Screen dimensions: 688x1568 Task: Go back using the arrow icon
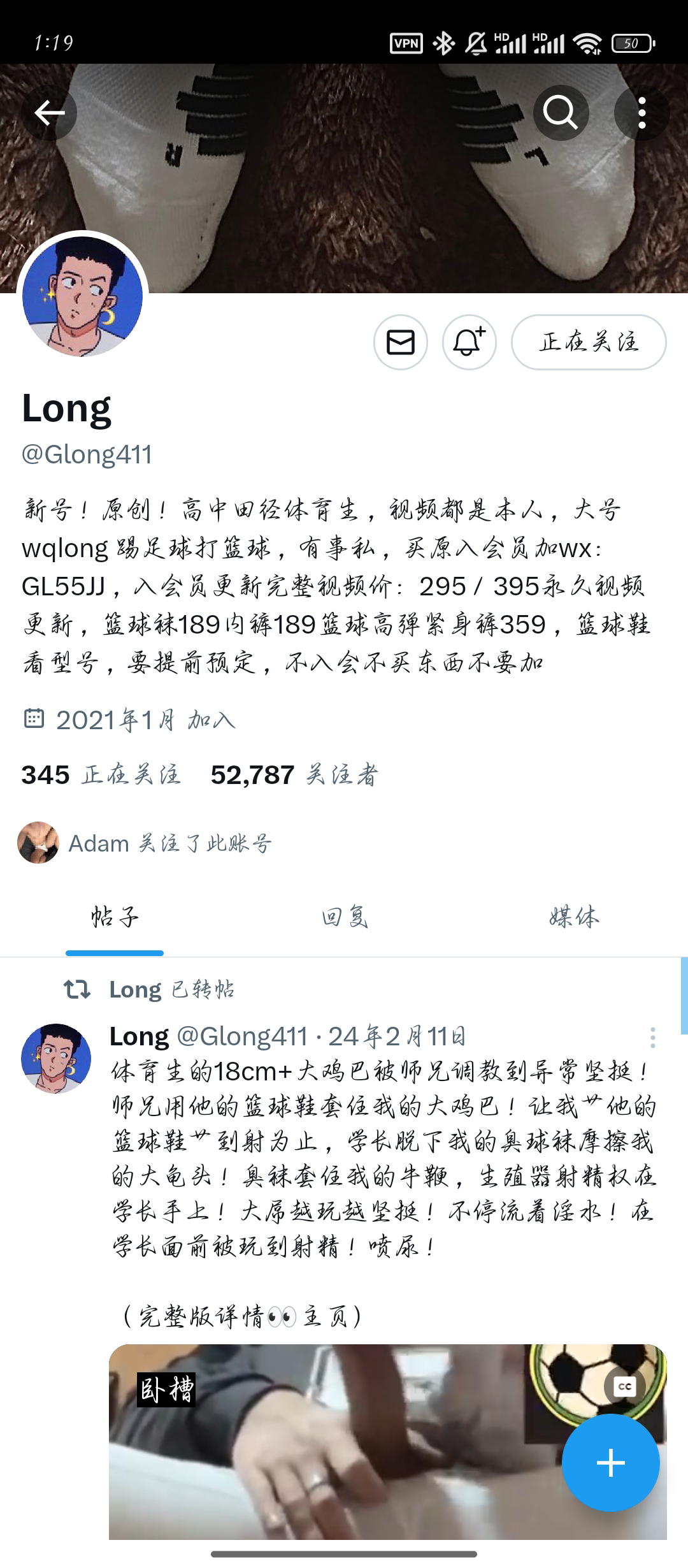pyautogui.click(x=50, y=113)
